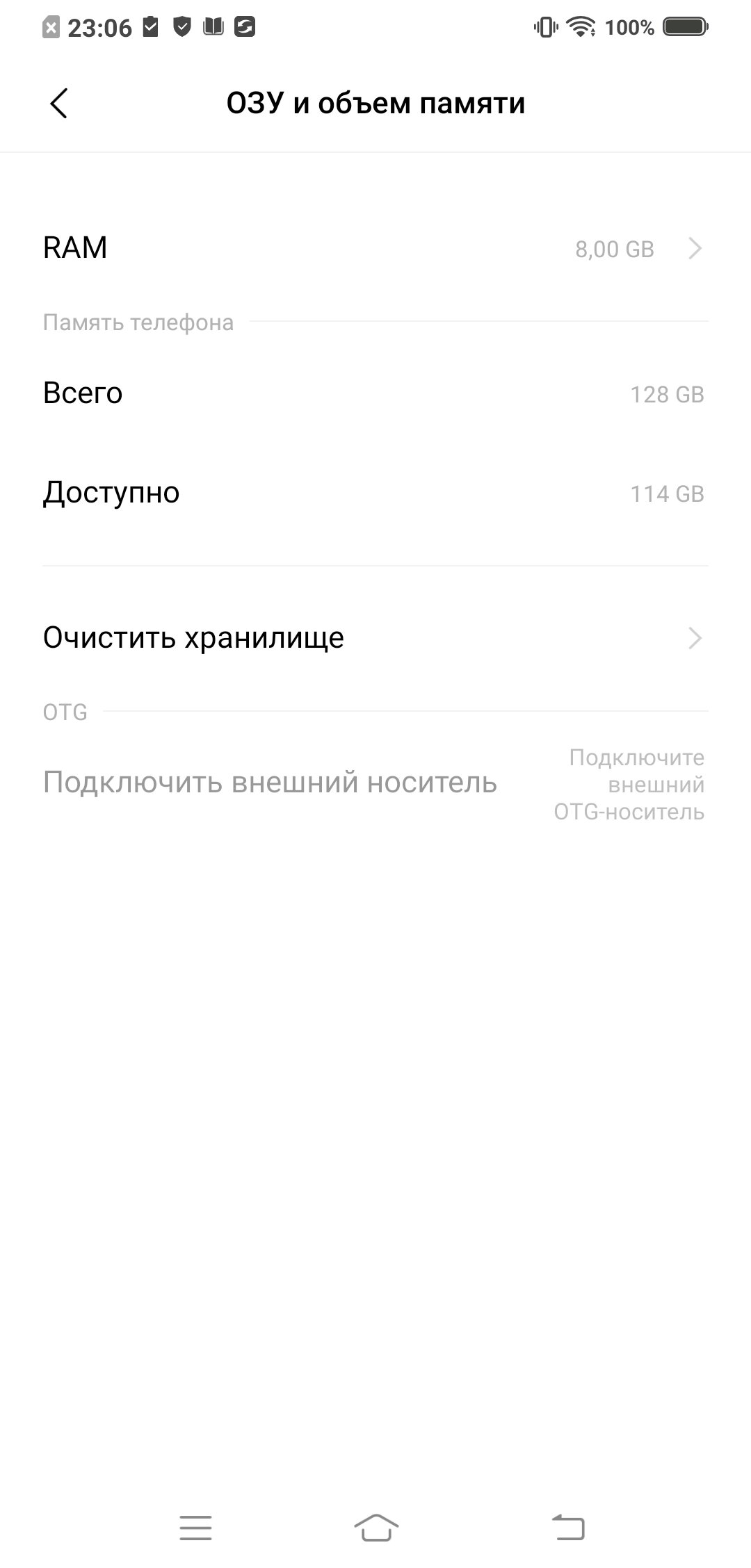The height and width of the screenshot is (1568, 751).
Task: Open recent apps menu in navigation bar
Action: pyautogui.click(x=195, y=1528)
